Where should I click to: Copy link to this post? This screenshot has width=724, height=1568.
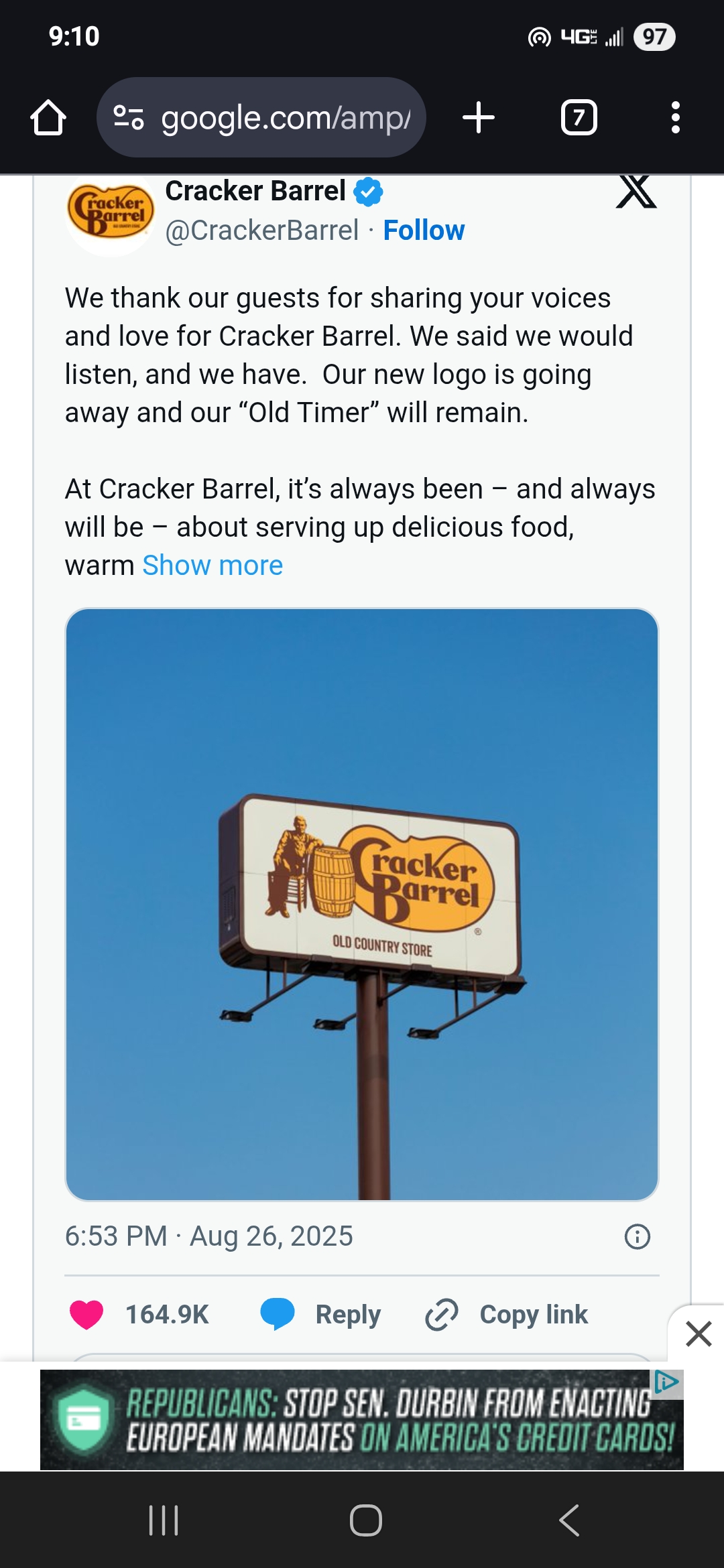coord(507,1314)
